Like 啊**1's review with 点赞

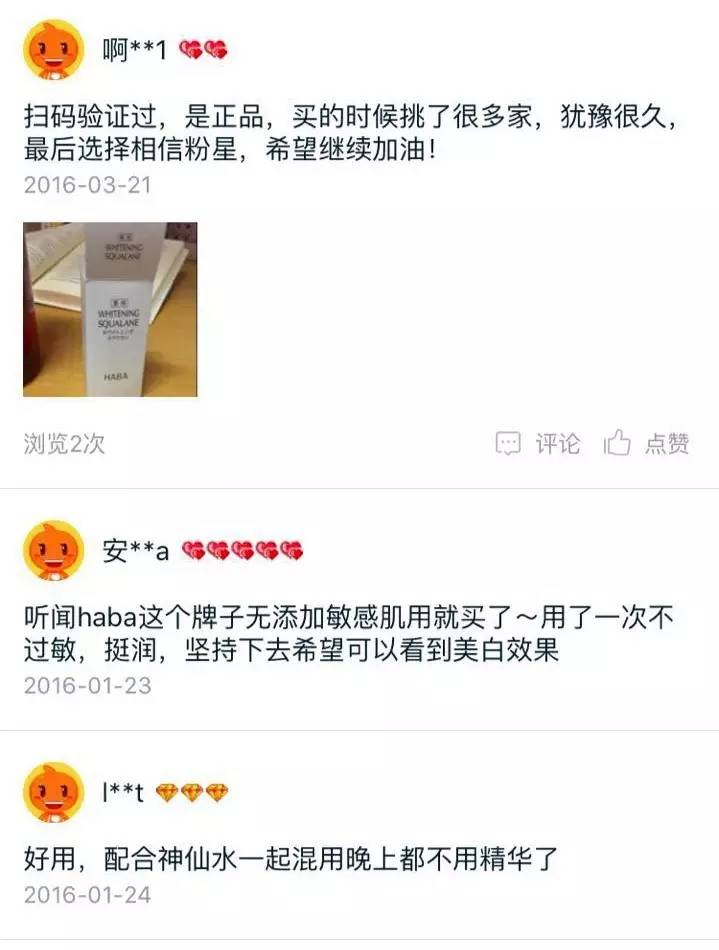pos(647,444)
